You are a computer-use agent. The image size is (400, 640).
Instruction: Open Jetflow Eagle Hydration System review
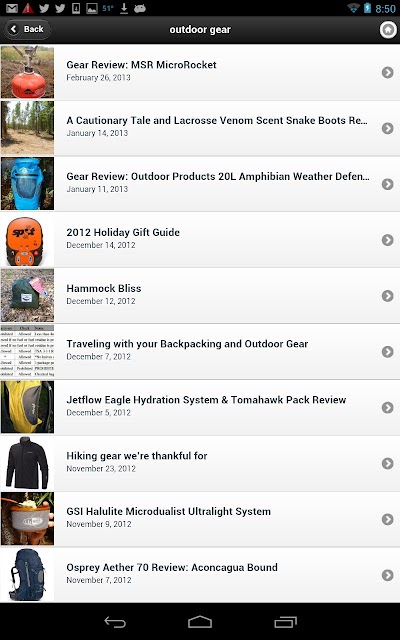click(200, 407)
